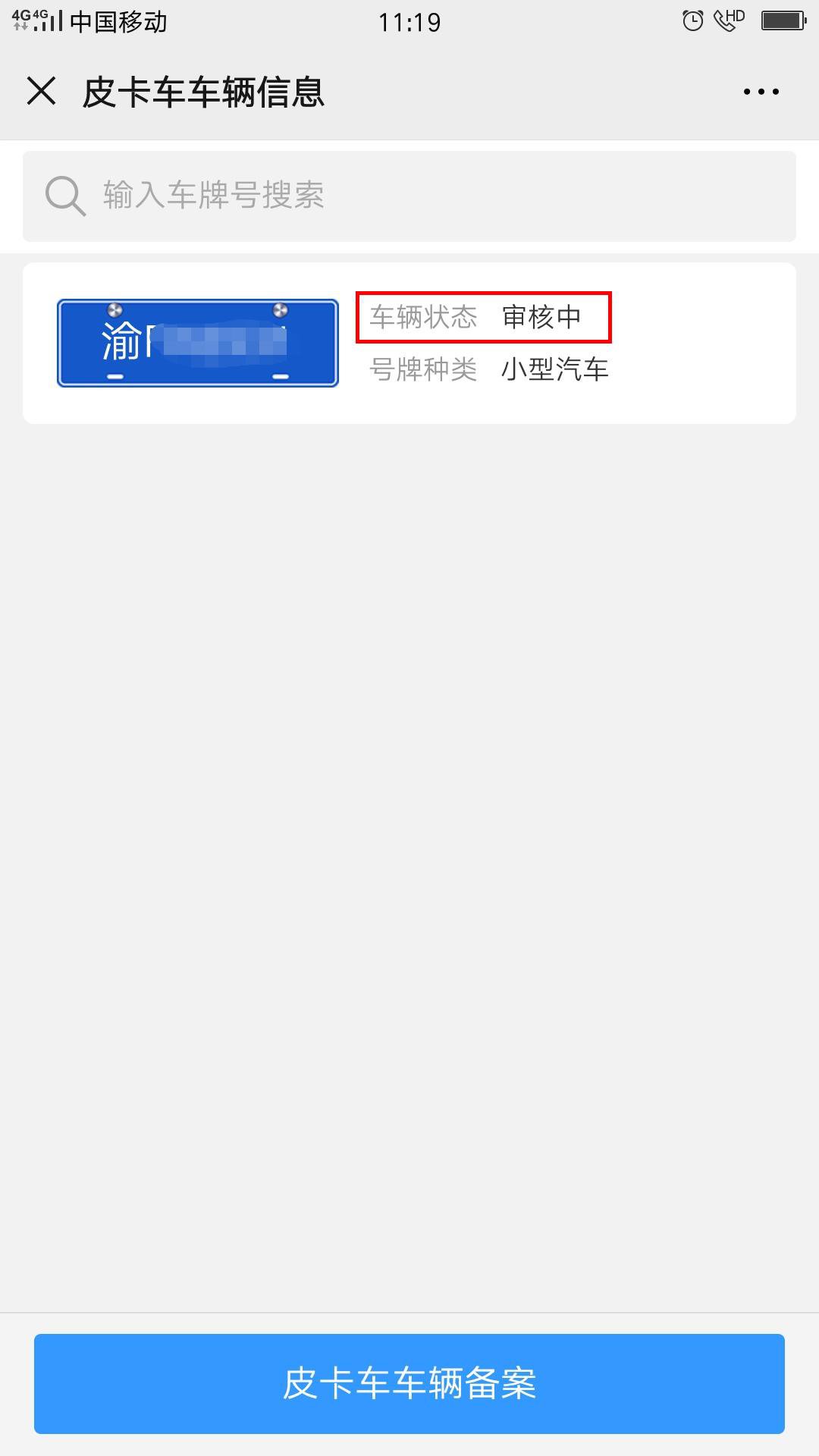Tap the 皮卡车车辆备案 button

tap(409, 1383)
